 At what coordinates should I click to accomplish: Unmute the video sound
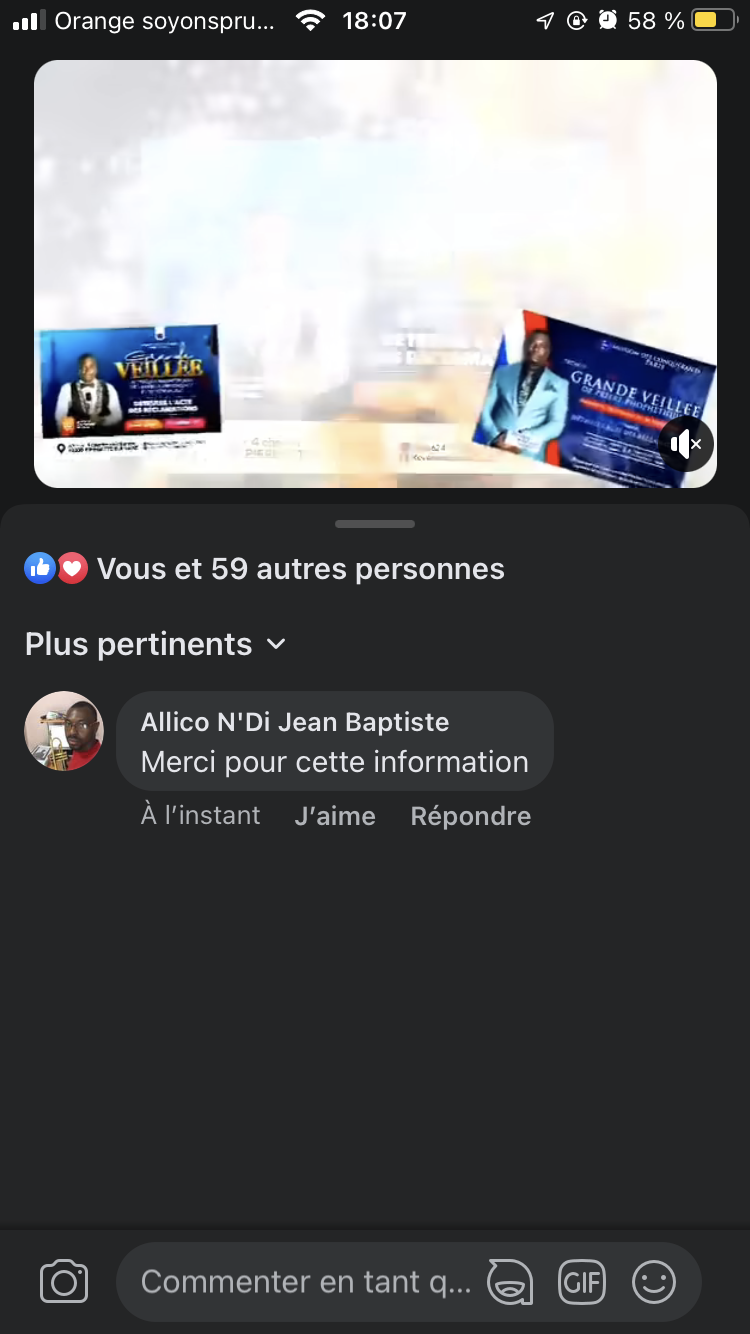coord(686,444)
